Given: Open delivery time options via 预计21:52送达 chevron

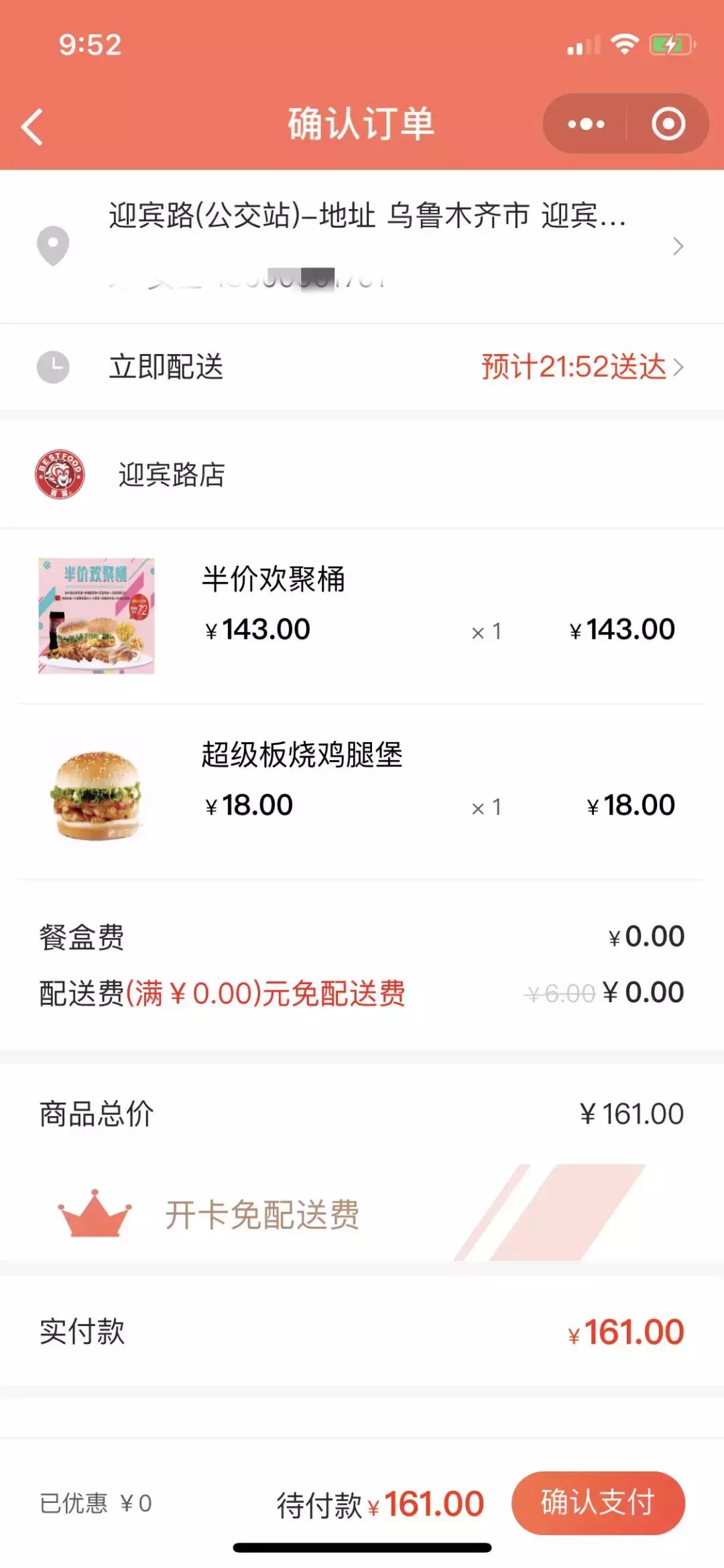Looking at the screenshot, I should [678, 367].
